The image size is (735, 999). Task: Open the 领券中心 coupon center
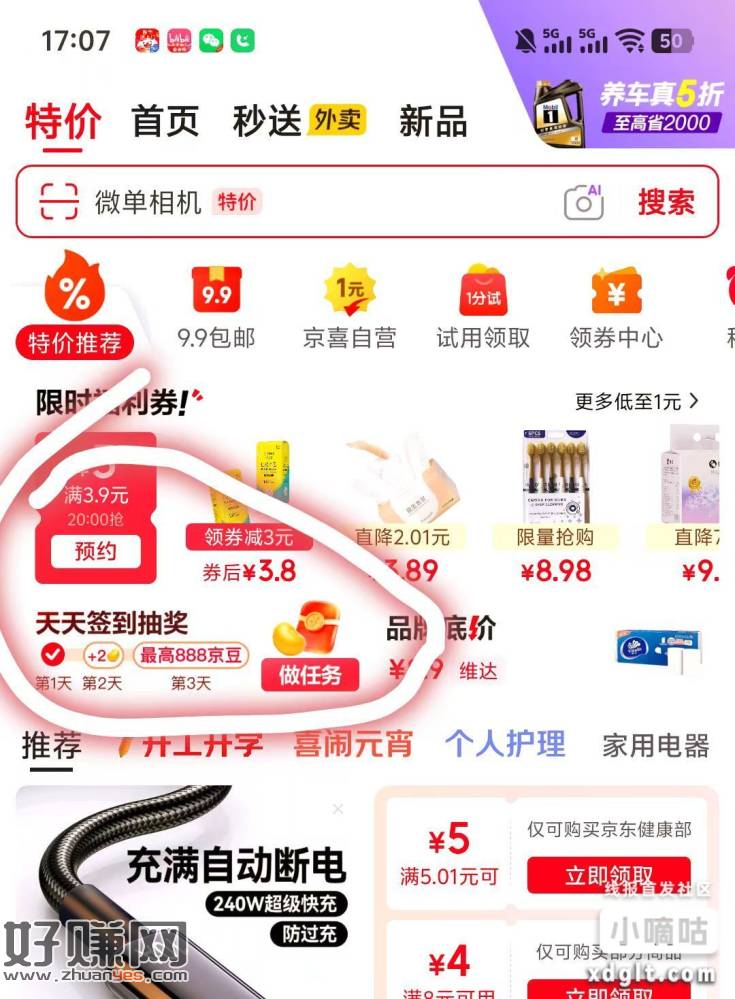(616, 307)
